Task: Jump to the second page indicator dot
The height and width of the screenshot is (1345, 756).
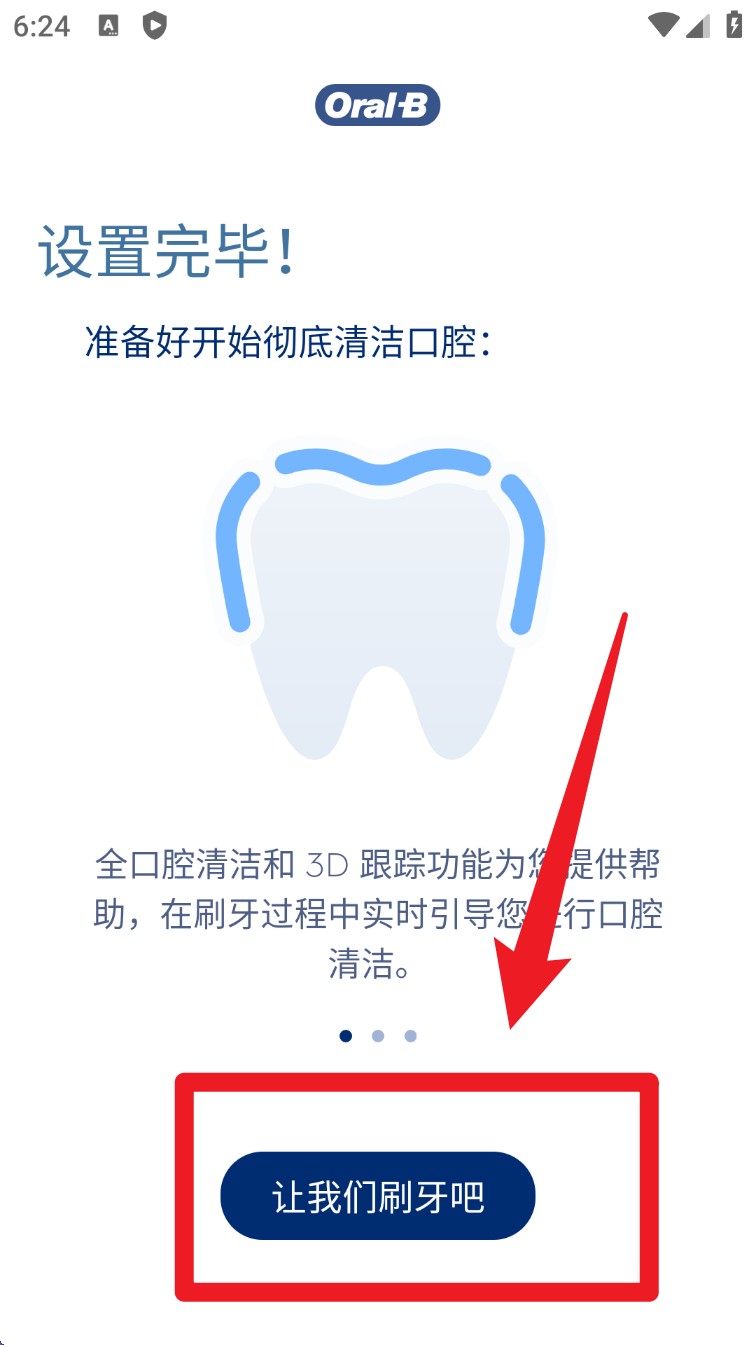Action: tap(378, 1036)
